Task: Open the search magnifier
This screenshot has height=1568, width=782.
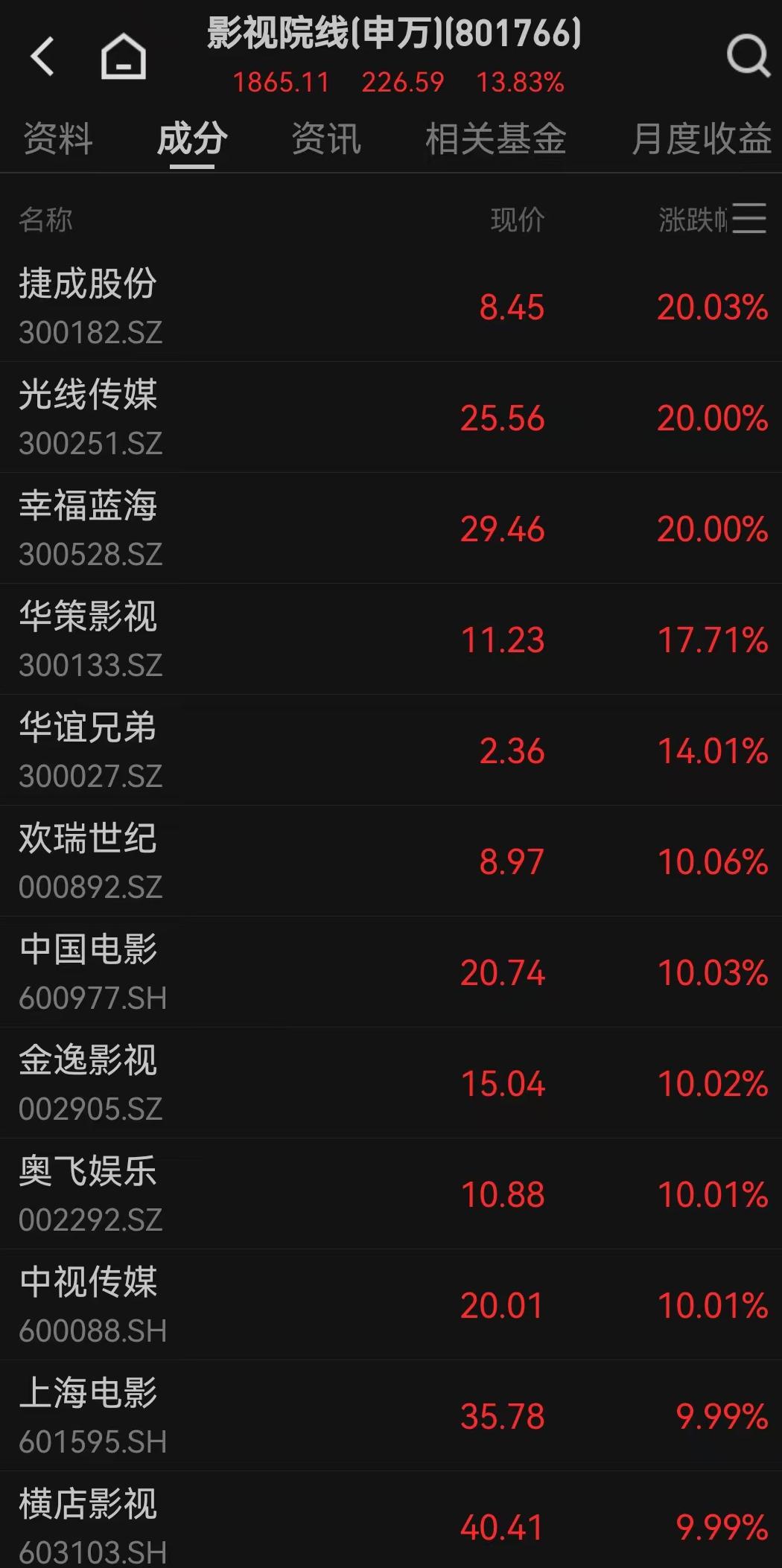Action: 747,55
